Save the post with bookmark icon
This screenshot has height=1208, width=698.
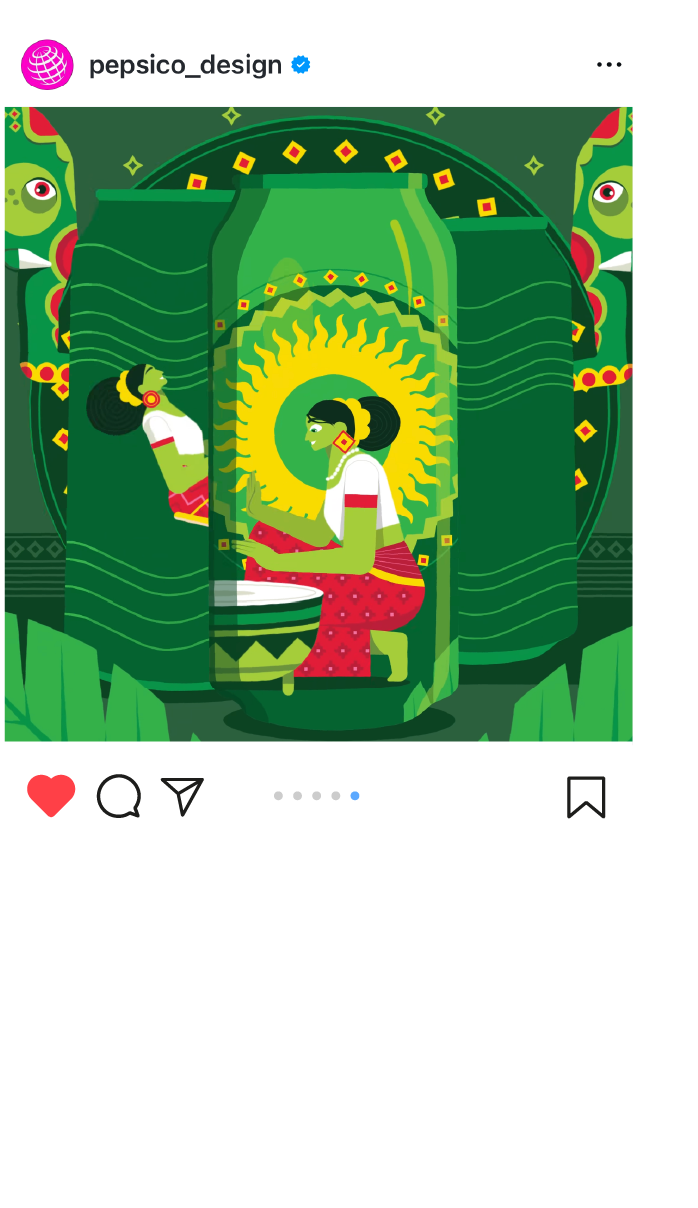(x=586, y=796)
